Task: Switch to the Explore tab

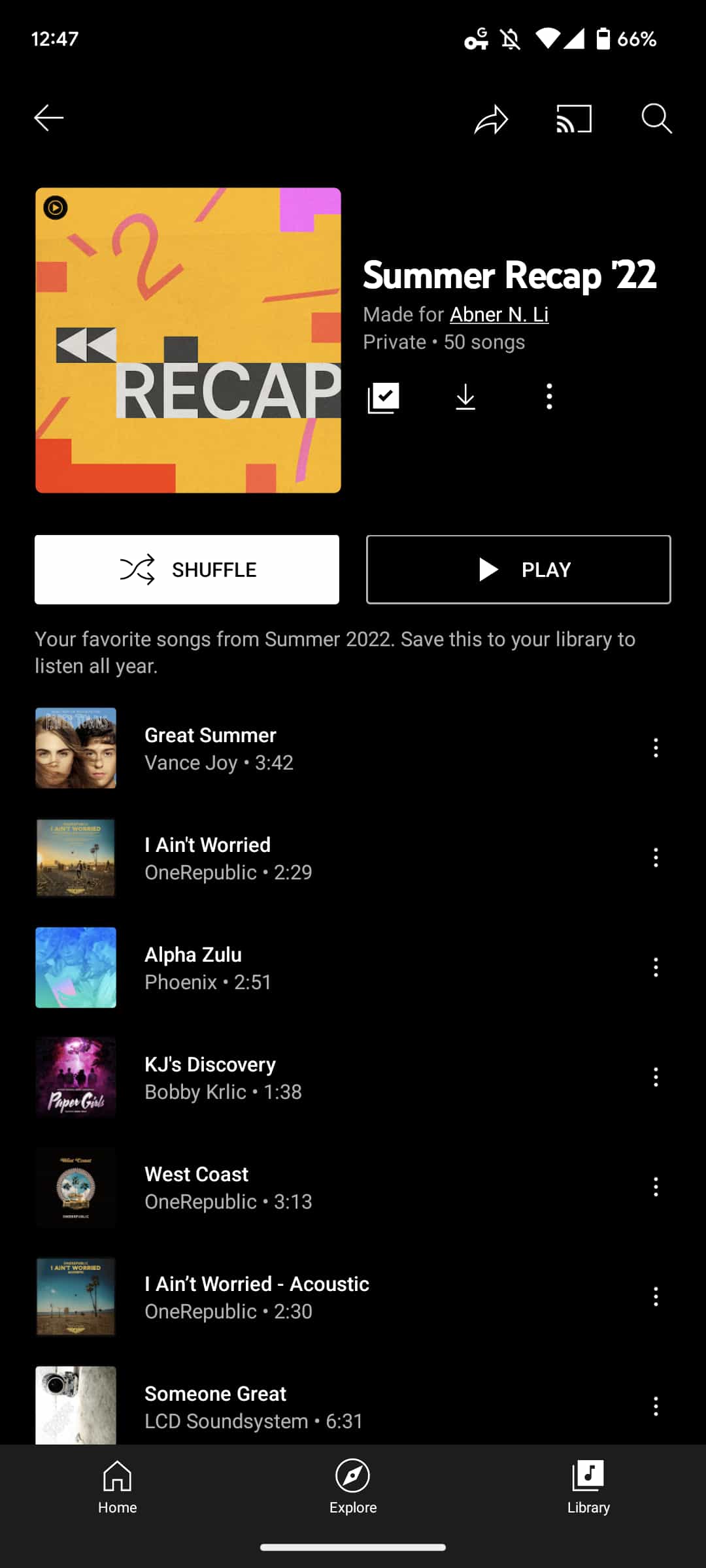Action: 353,1488
